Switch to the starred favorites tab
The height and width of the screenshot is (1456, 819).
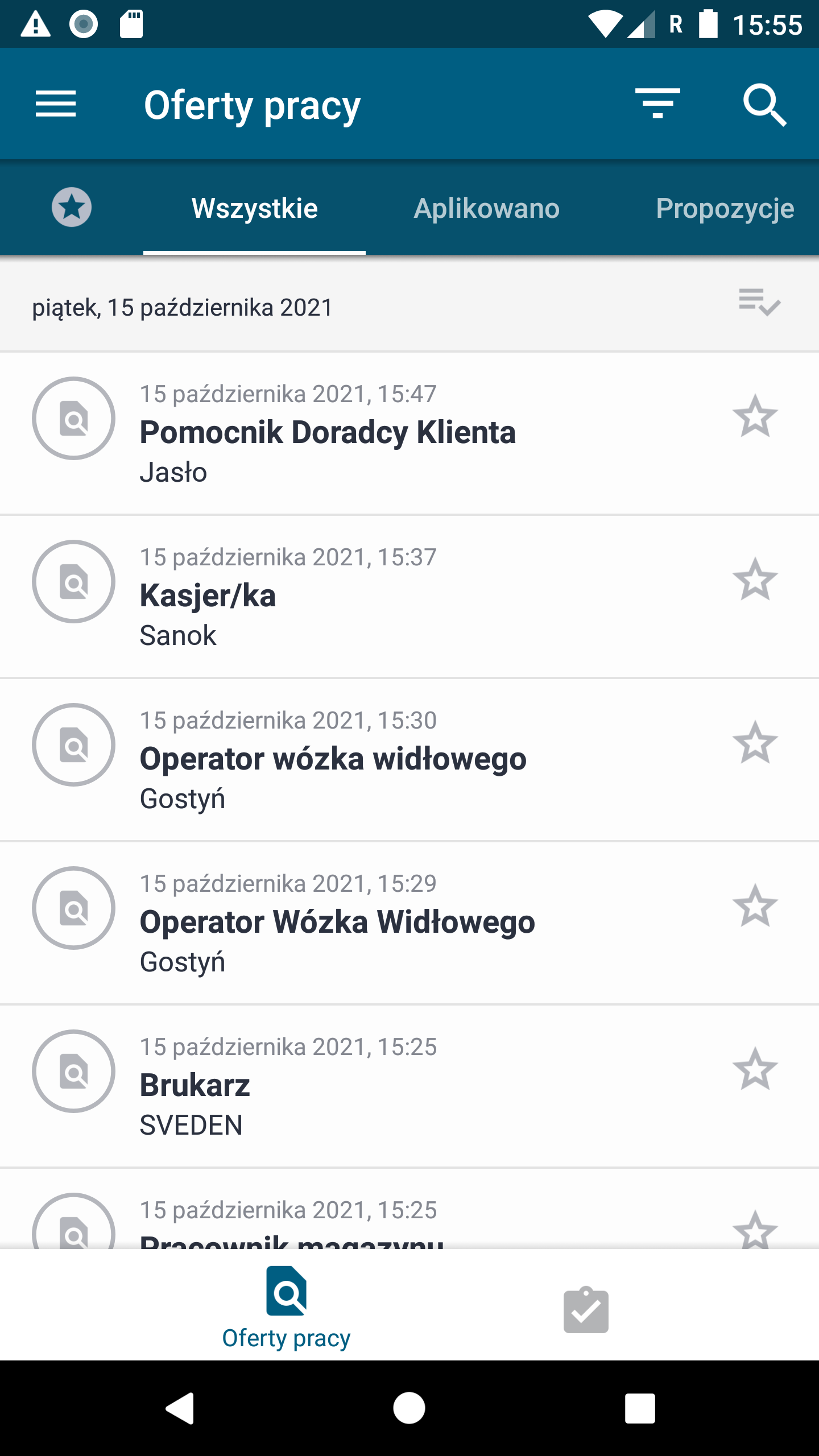72,208
